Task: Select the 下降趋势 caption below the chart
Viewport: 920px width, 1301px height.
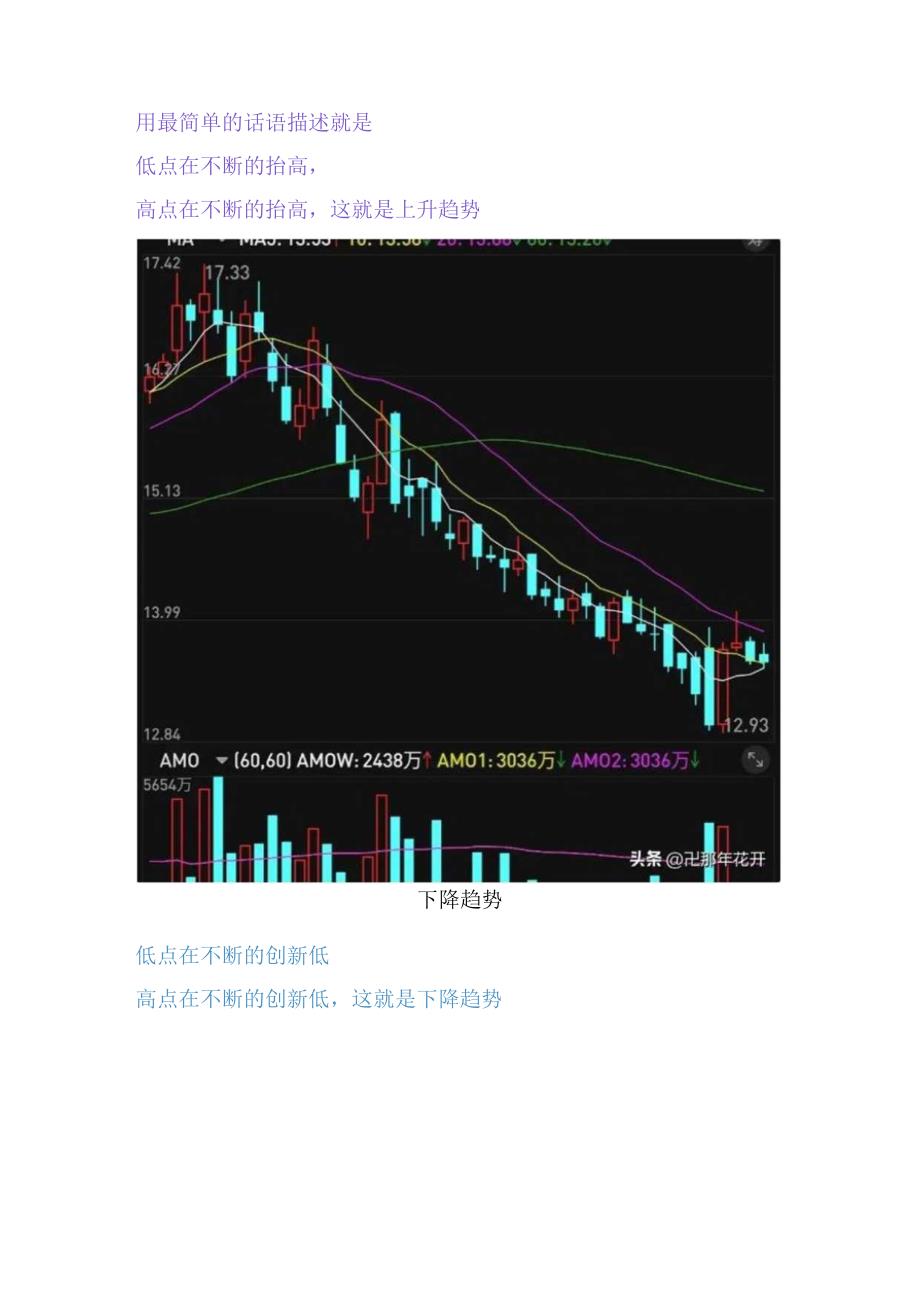Action: [x=462, y=900]
